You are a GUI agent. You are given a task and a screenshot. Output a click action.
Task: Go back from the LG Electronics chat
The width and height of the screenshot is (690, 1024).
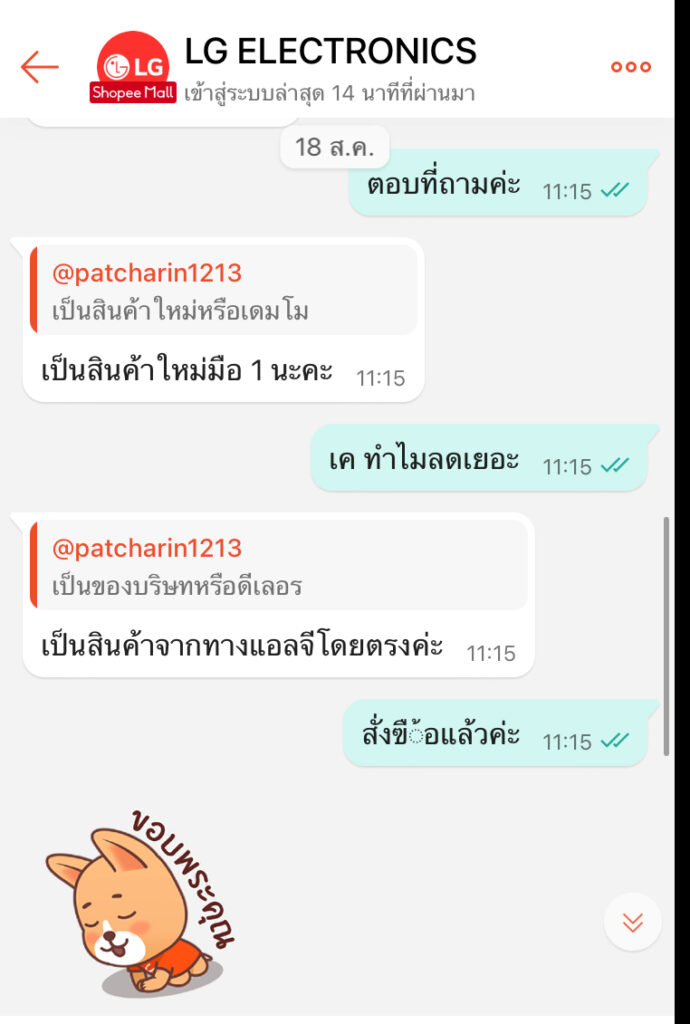pyautogui.click(x=40, y=67)
